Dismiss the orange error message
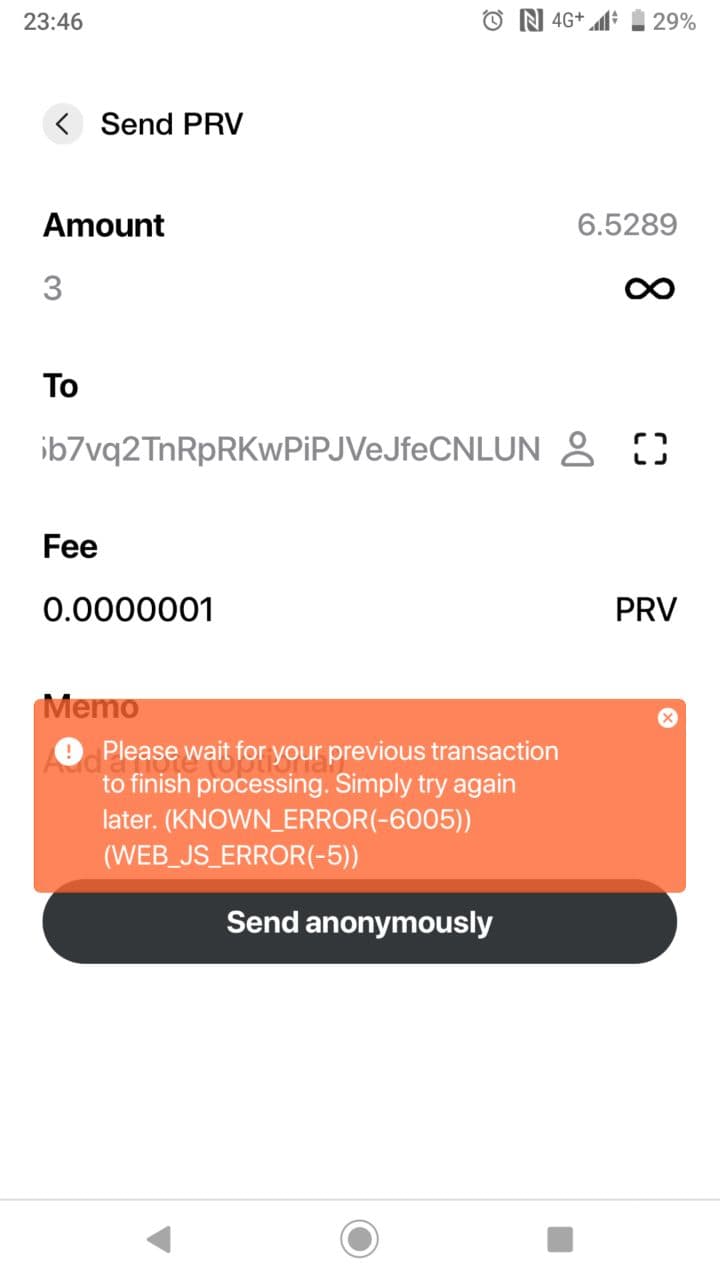The image size is (720, 1280). point(668,717)
